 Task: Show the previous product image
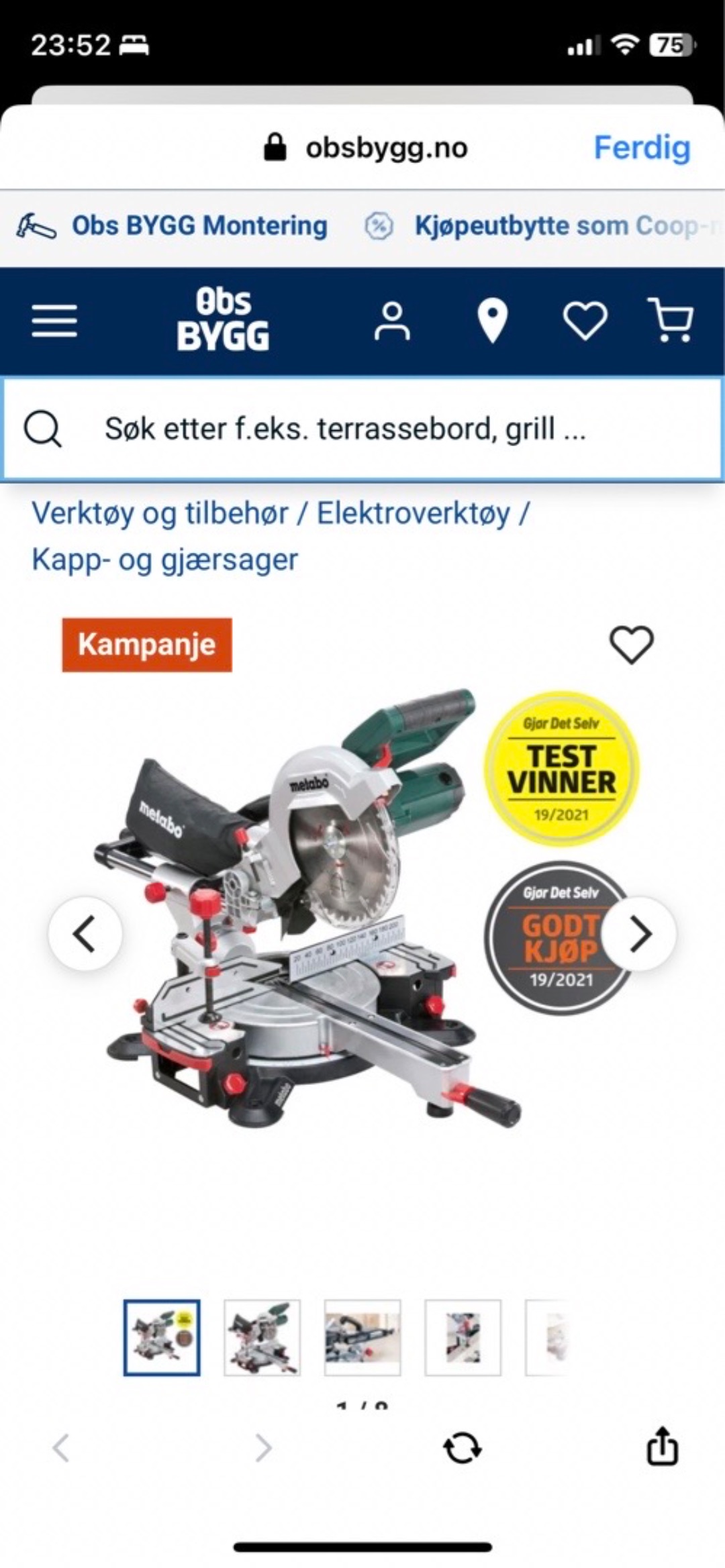85,933
